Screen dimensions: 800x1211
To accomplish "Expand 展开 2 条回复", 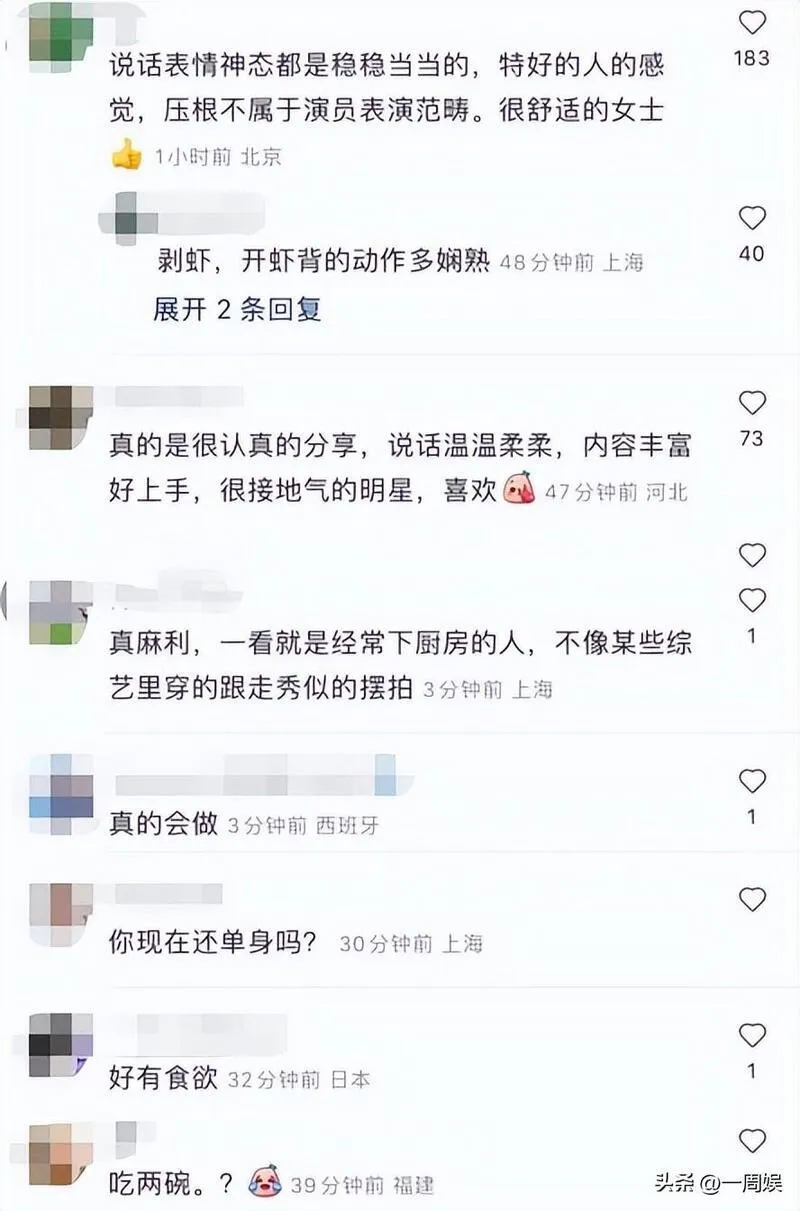I will tap(237, 309).
